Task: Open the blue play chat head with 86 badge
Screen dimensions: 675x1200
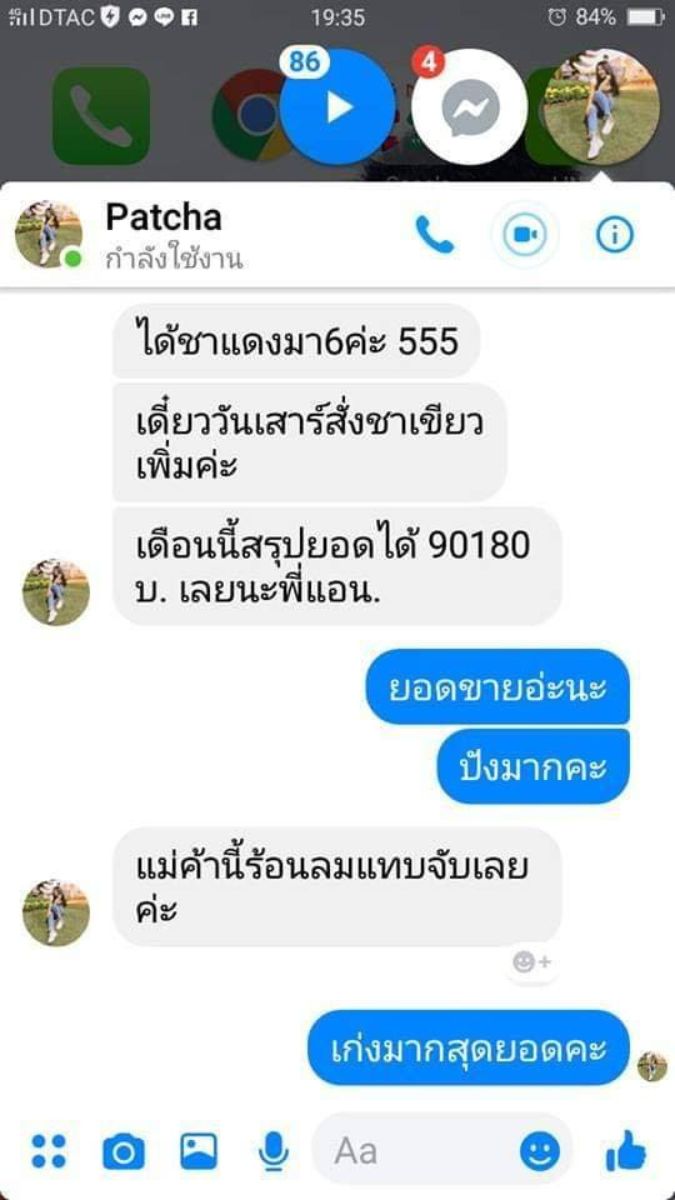Action: tap(338, 107)
